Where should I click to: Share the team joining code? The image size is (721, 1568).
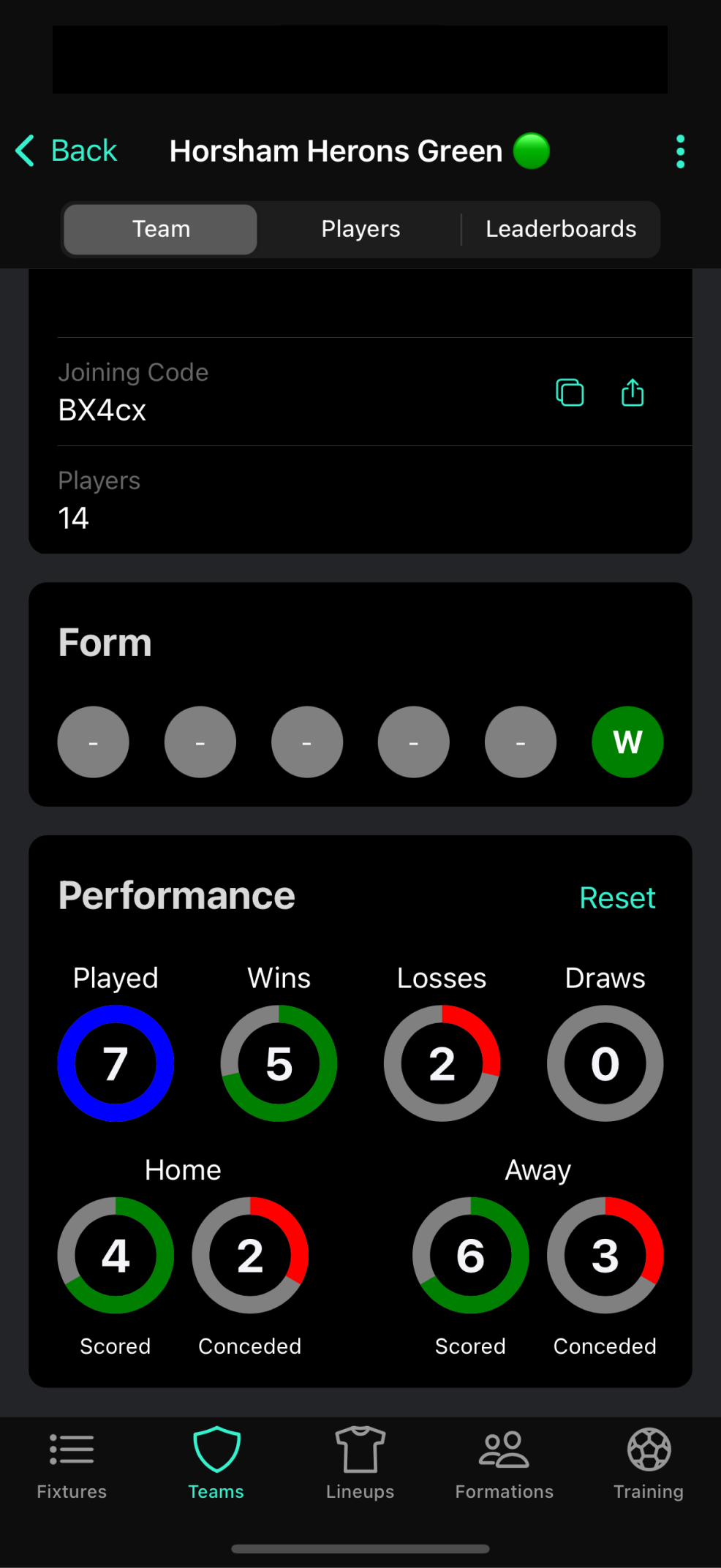click(633, 393)
